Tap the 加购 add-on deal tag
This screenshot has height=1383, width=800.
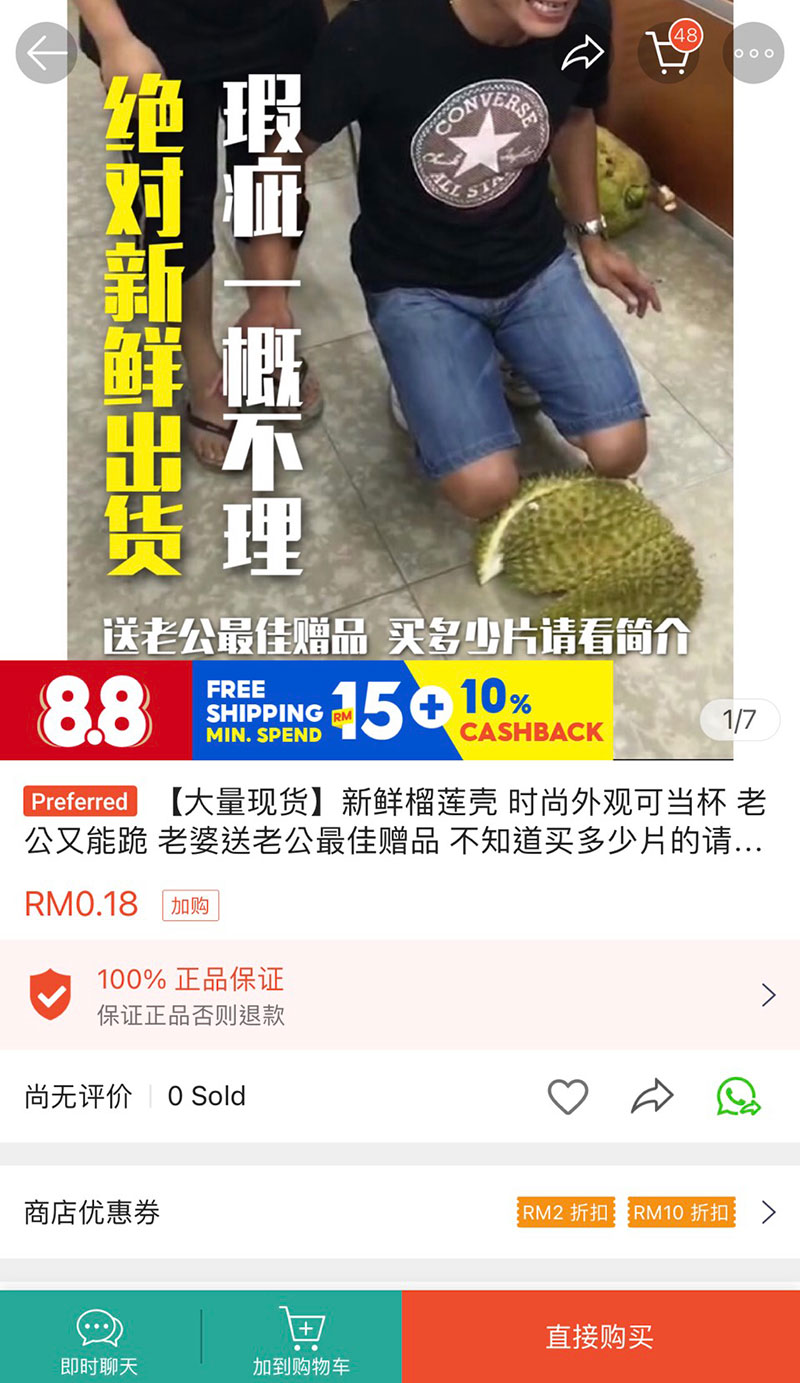pyautogui.click(x=190, y=906)
